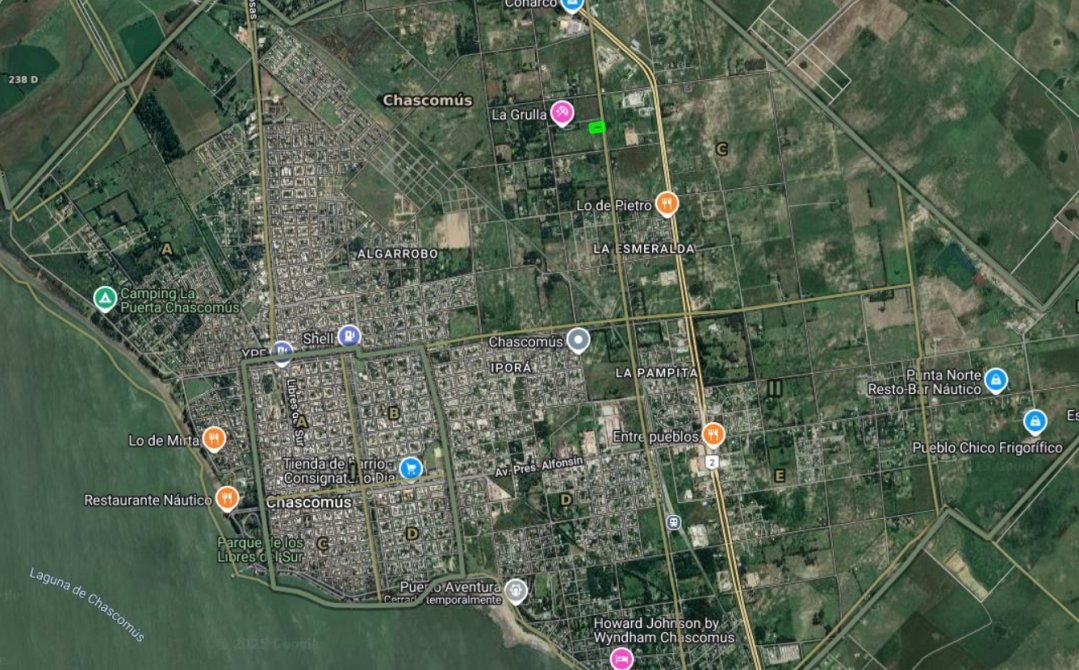Open the La Grulla map pin
The height and width of the screenshot is (670, 1079).
tap(563, 113)
